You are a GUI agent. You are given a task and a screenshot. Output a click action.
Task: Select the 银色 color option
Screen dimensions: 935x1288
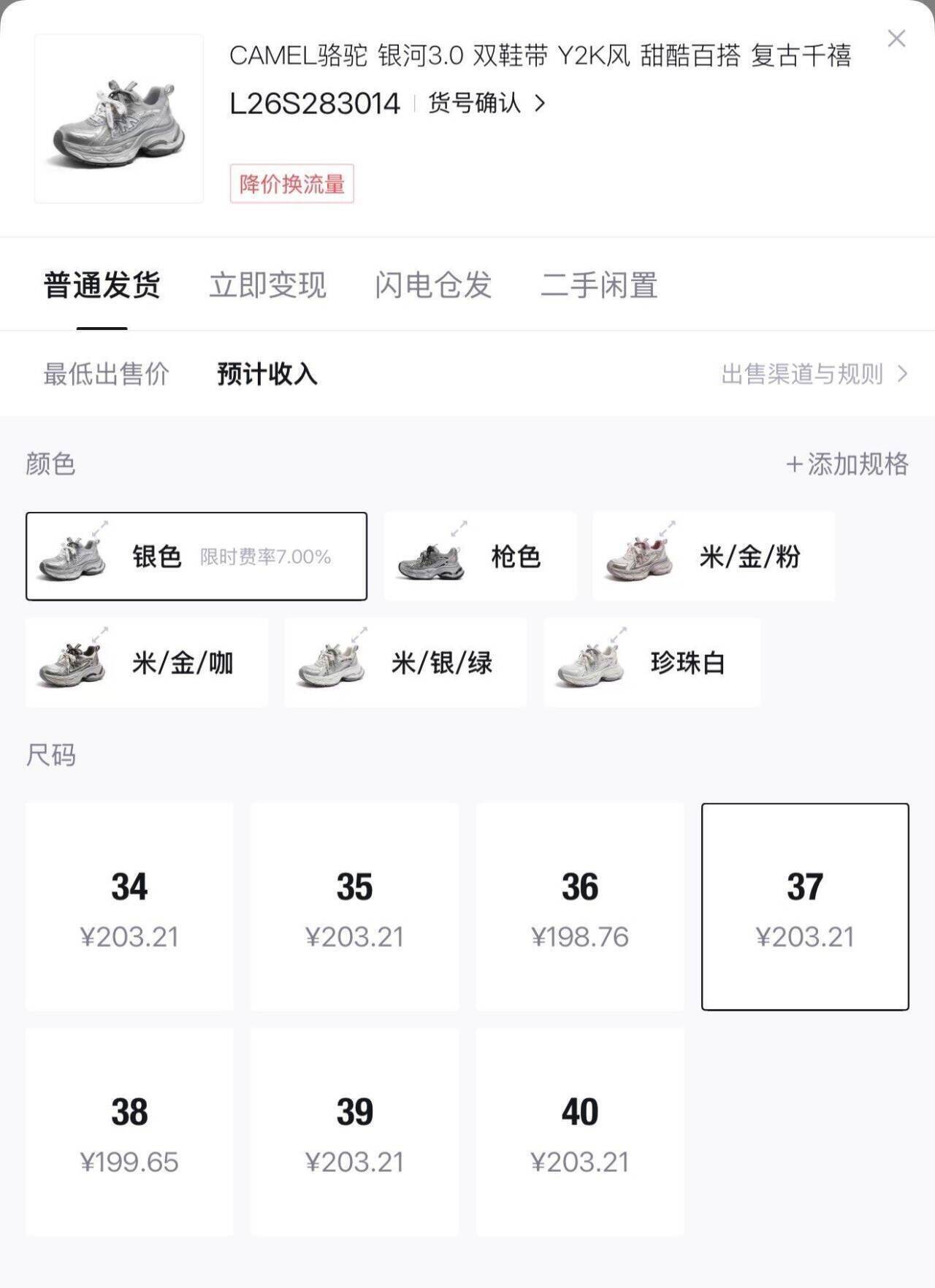pyautogui.click(x=196, y=557)
